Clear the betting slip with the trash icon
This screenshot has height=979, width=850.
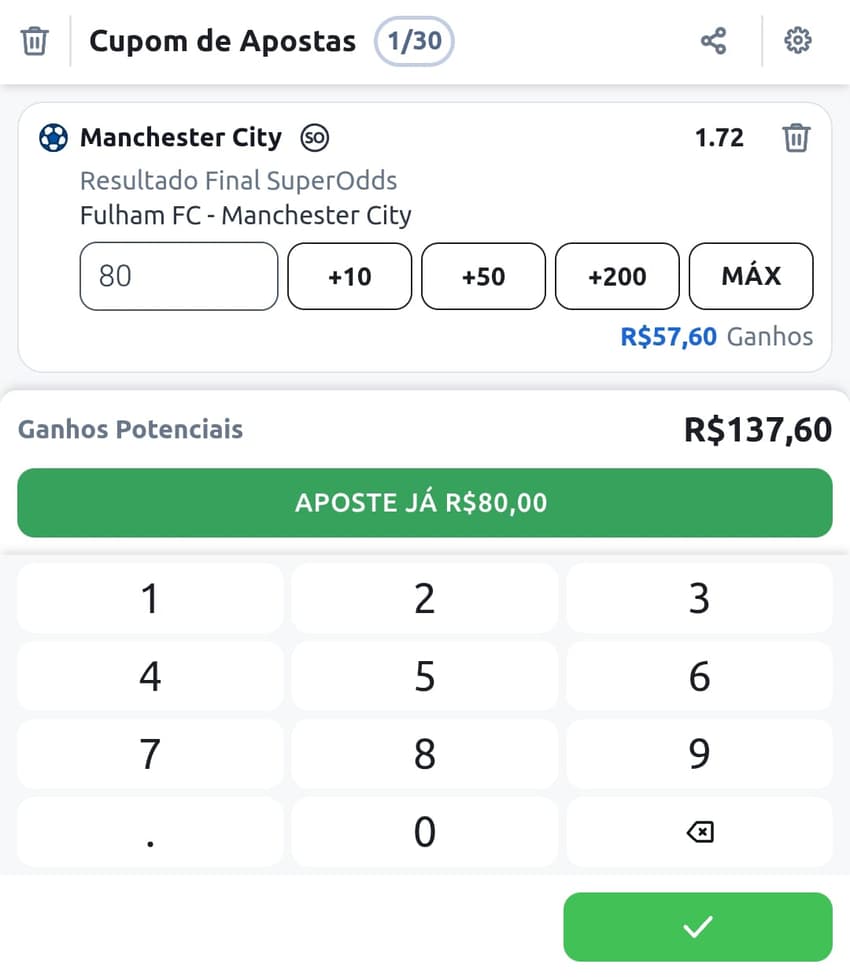(35, 40)
